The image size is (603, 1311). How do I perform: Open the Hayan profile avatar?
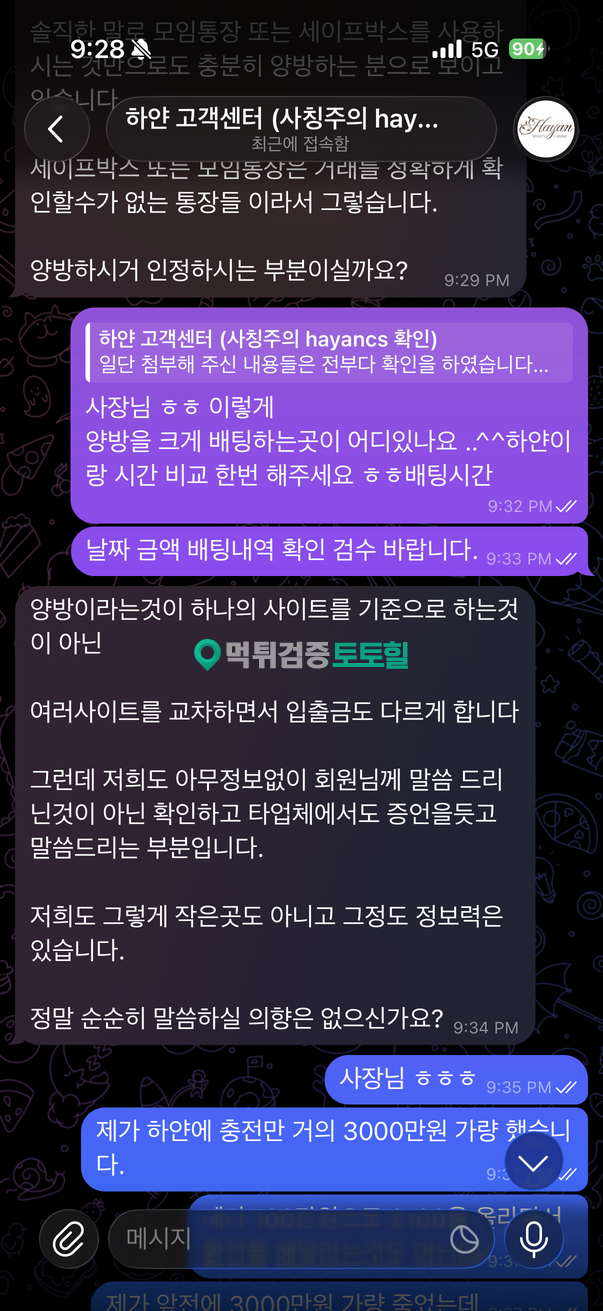[545, 129]
